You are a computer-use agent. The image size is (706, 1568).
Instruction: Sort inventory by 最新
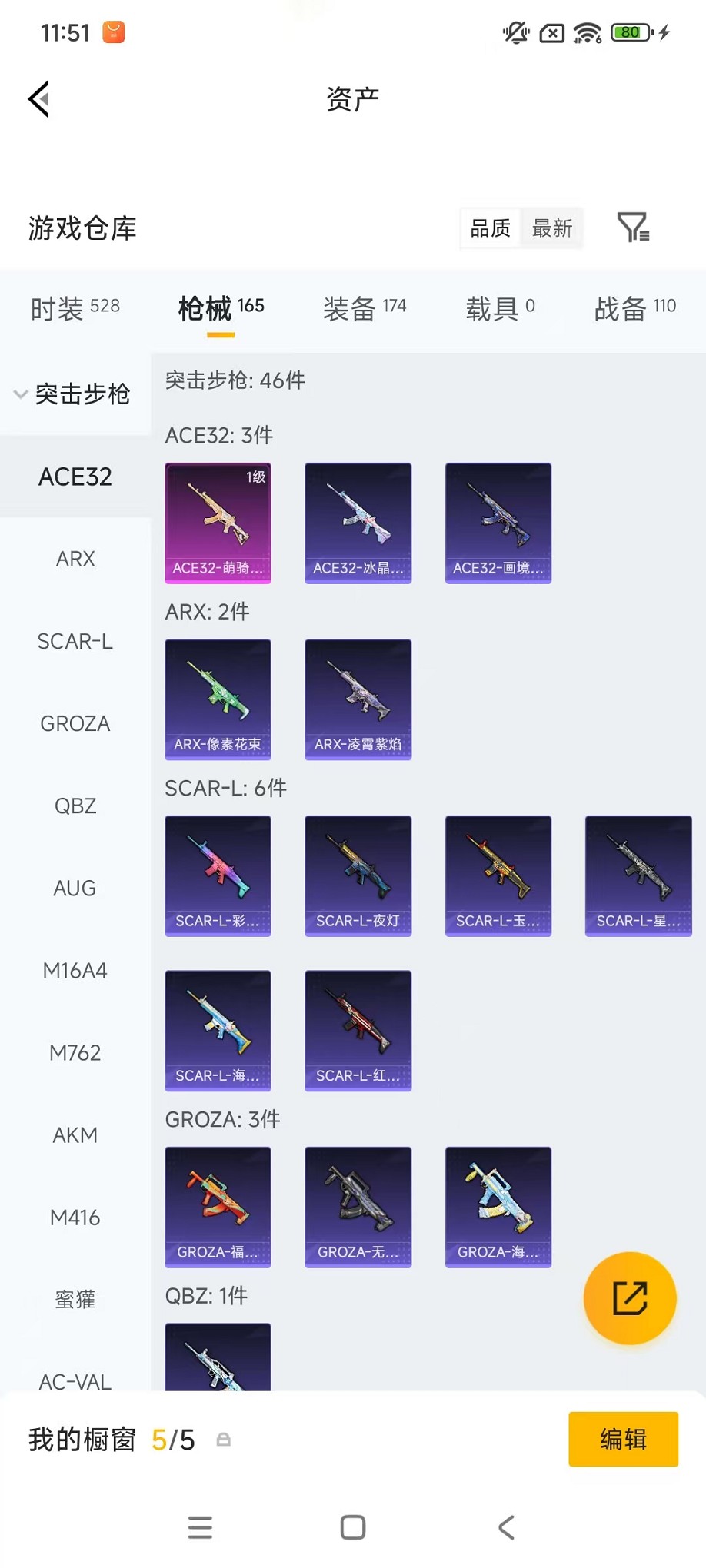click(x=552, y=228)
